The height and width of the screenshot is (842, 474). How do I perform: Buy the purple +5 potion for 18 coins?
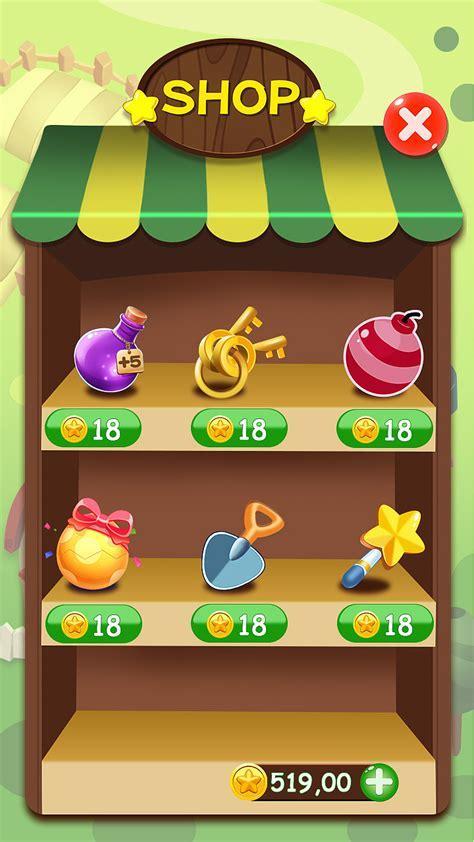click(x=93, y=429)
